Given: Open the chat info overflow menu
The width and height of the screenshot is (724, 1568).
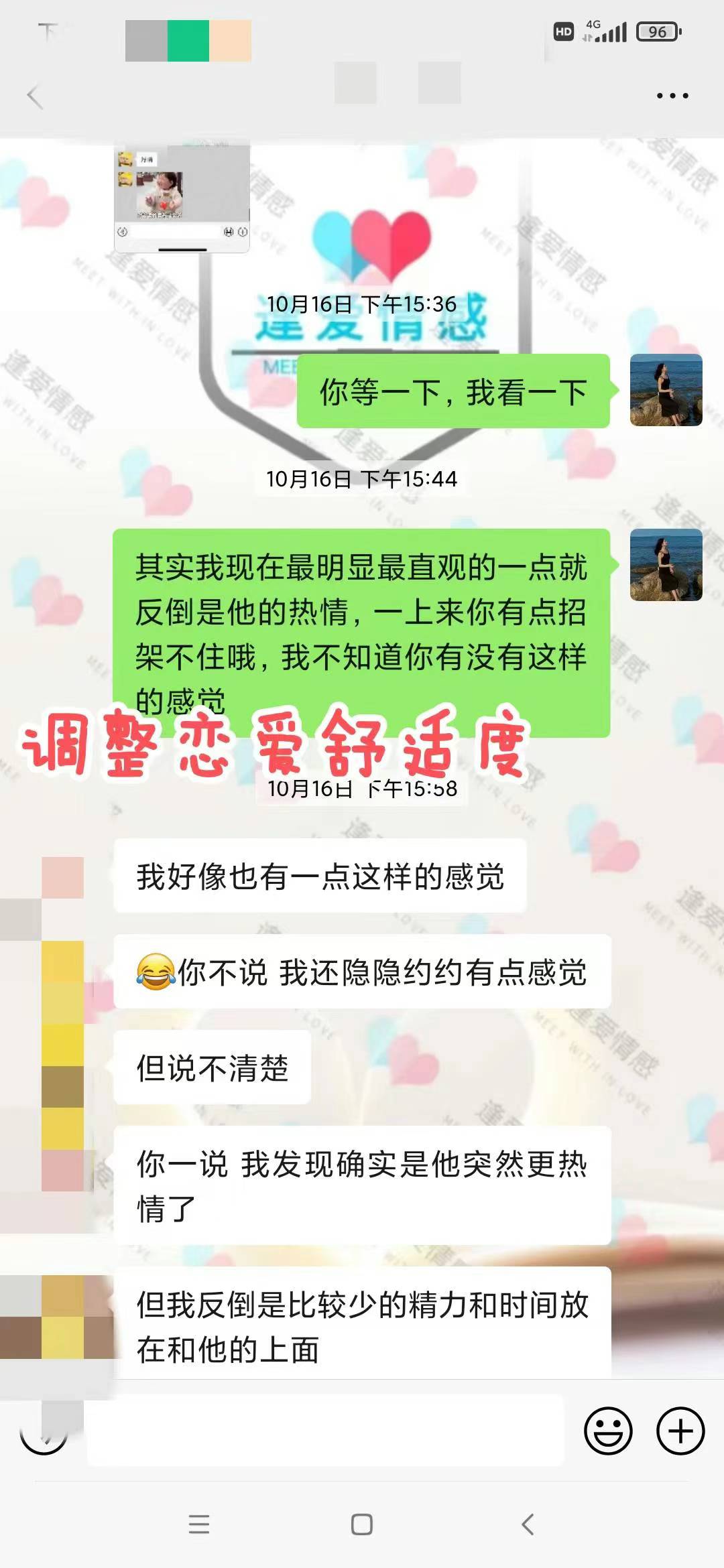Looking at the screenshot, I should tap(672, 96).
